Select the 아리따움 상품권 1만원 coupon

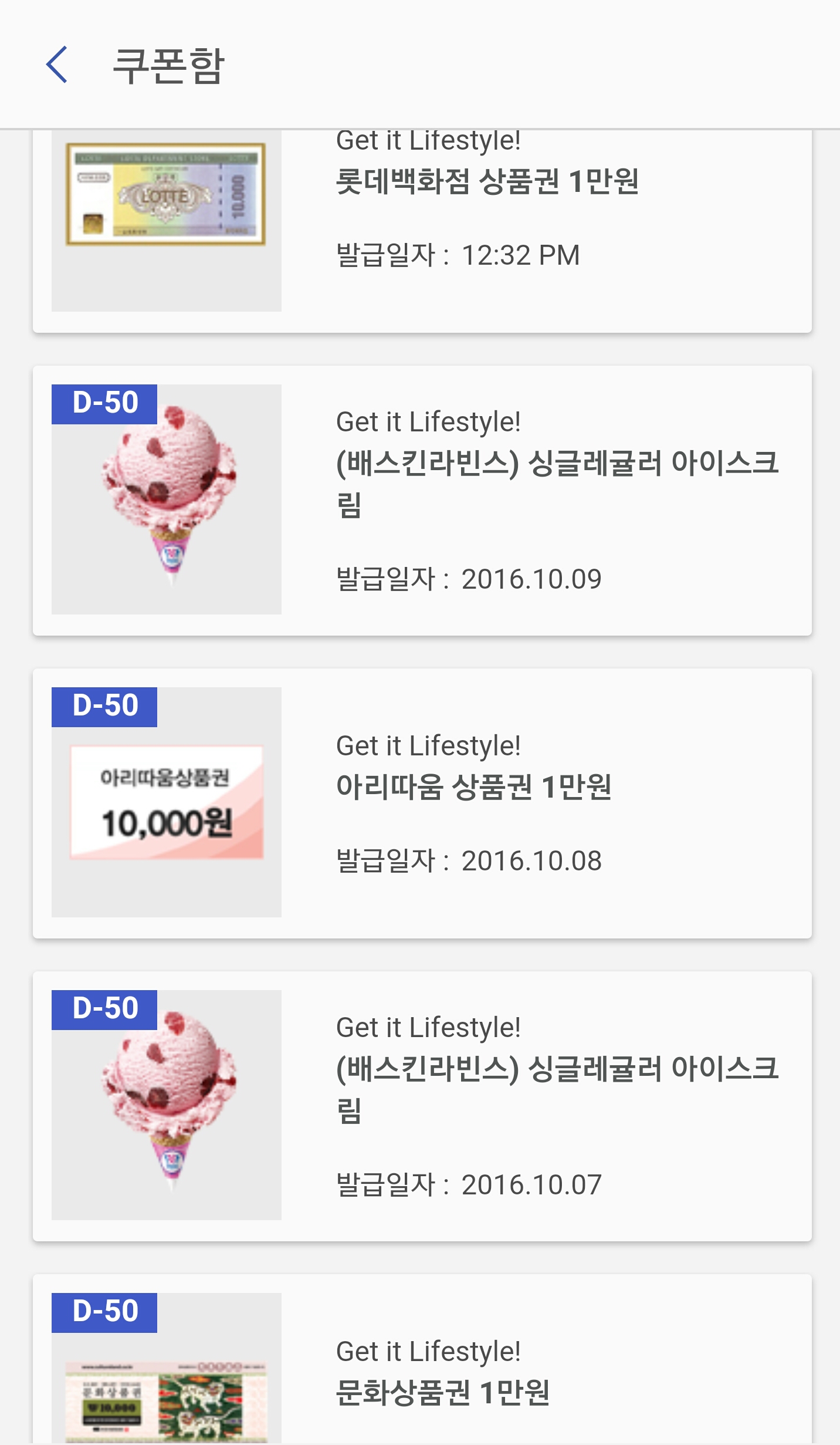click(422, 803)
